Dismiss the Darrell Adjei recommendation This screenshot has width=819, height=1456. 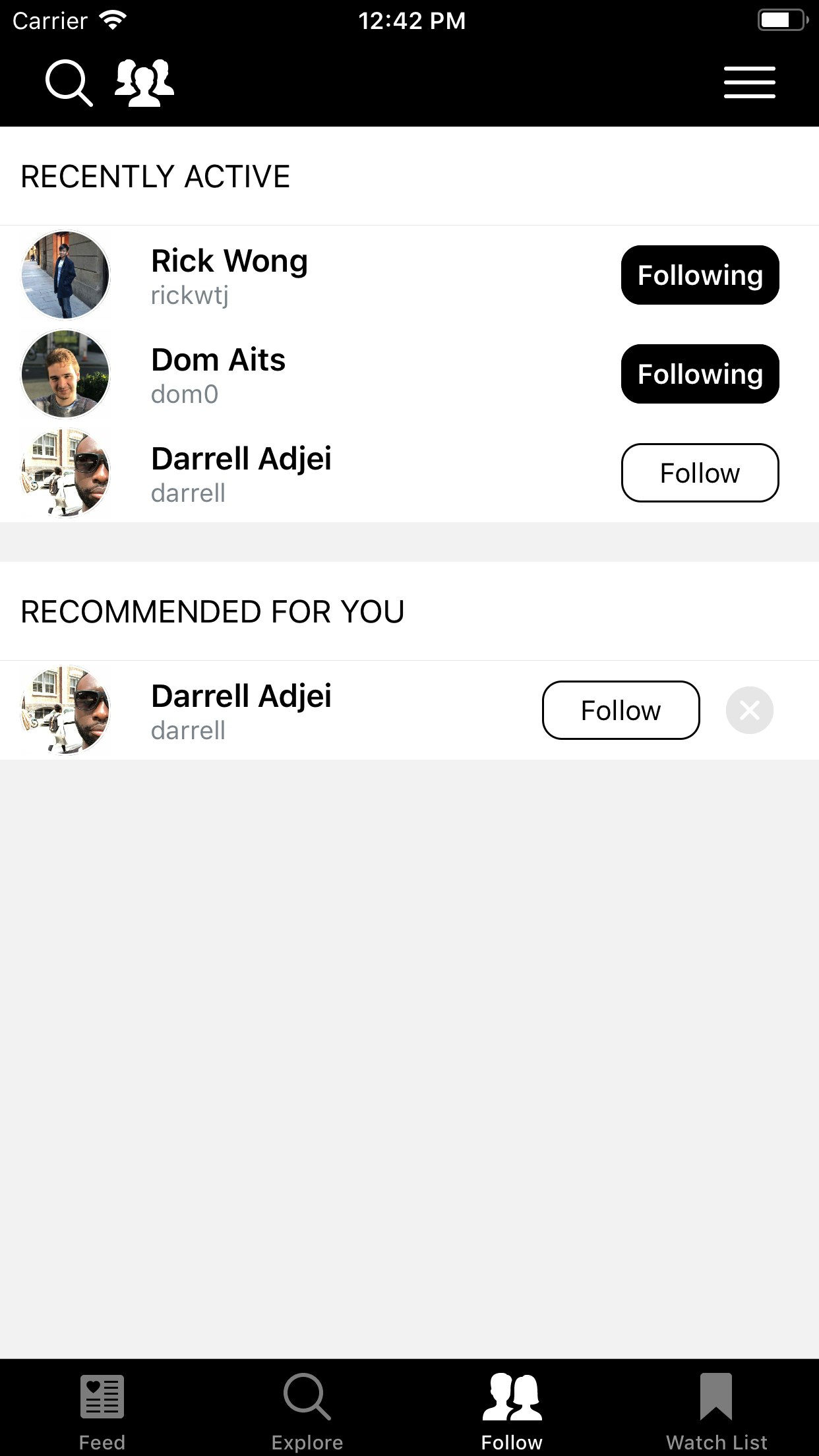tap(749, 710)
